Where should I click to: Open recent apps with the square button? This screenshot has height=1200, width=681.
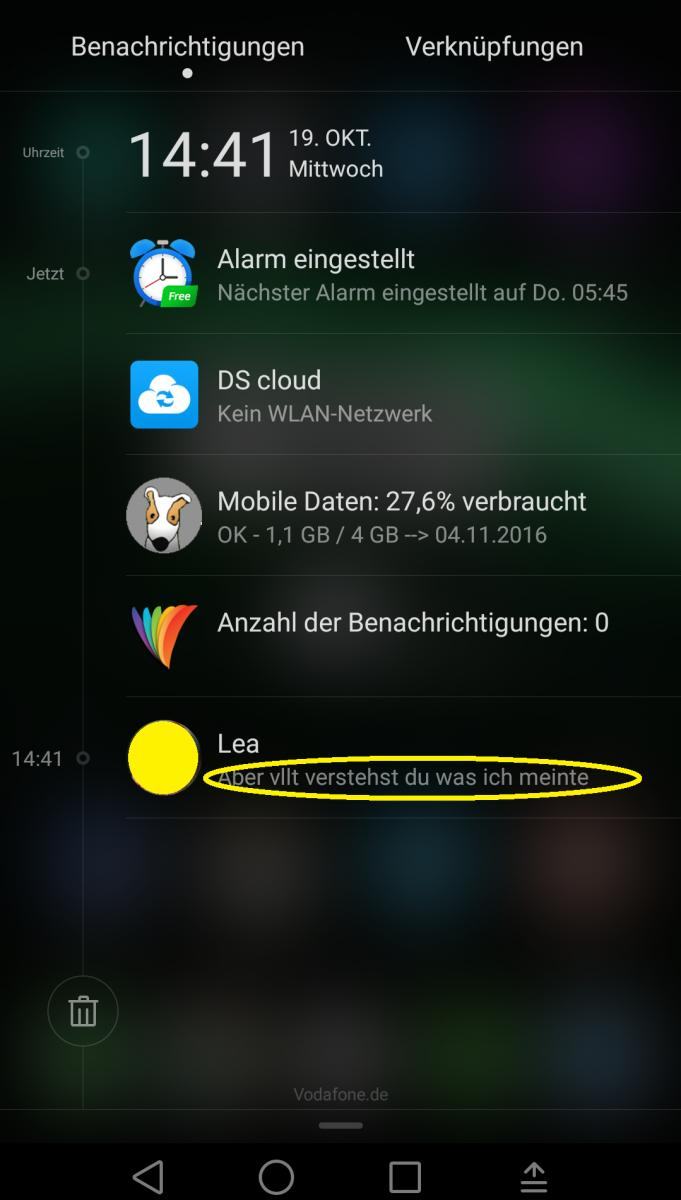coord(405,1177)
